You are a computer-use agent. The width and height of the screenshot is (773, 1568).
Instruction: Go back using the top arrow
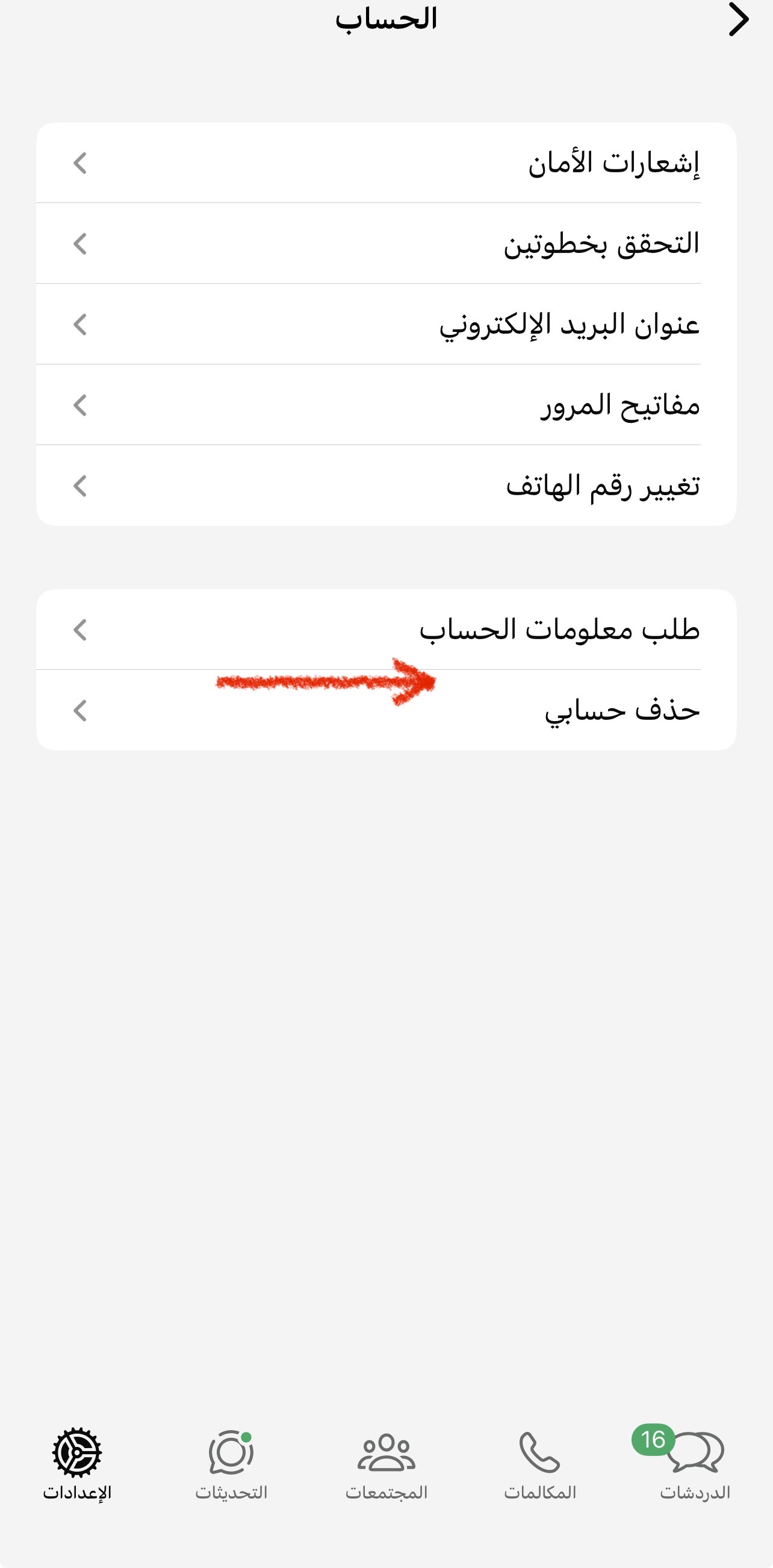[x=737, y=19]
